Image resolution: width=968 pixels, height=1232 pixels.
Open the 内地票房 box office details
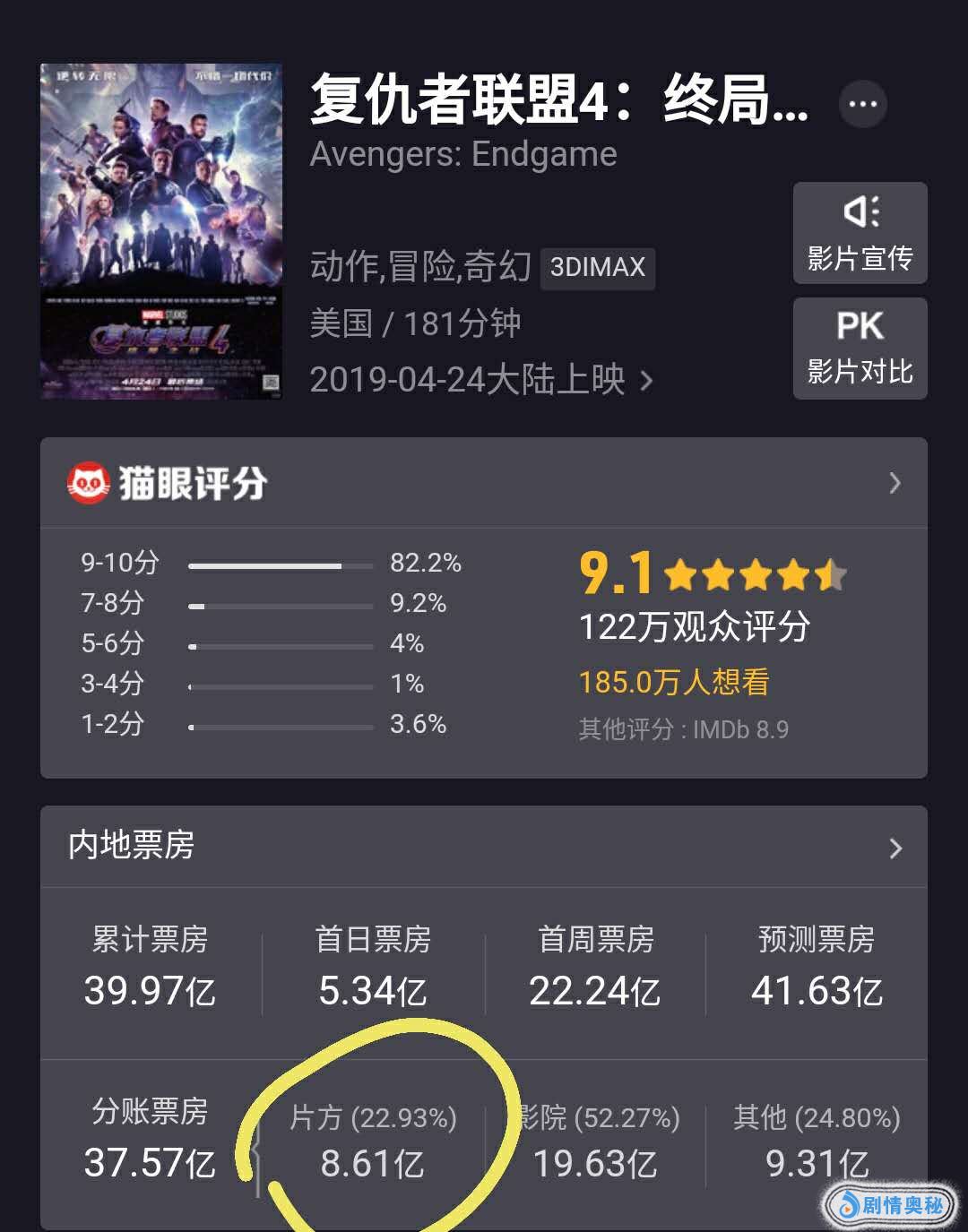tap(483, 847)
